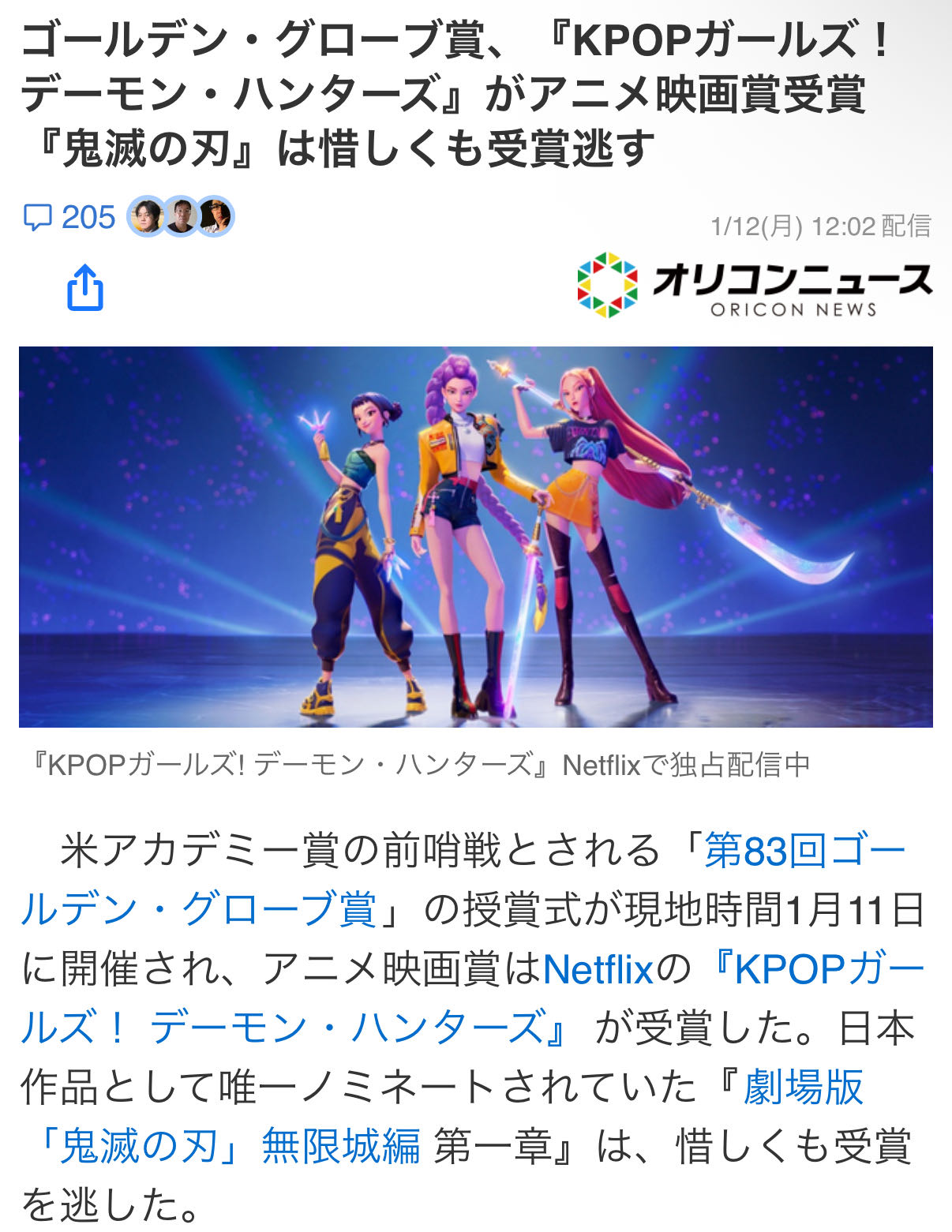View the commenters' profile avatars
952x1232 pixels.
coord(181,216)
